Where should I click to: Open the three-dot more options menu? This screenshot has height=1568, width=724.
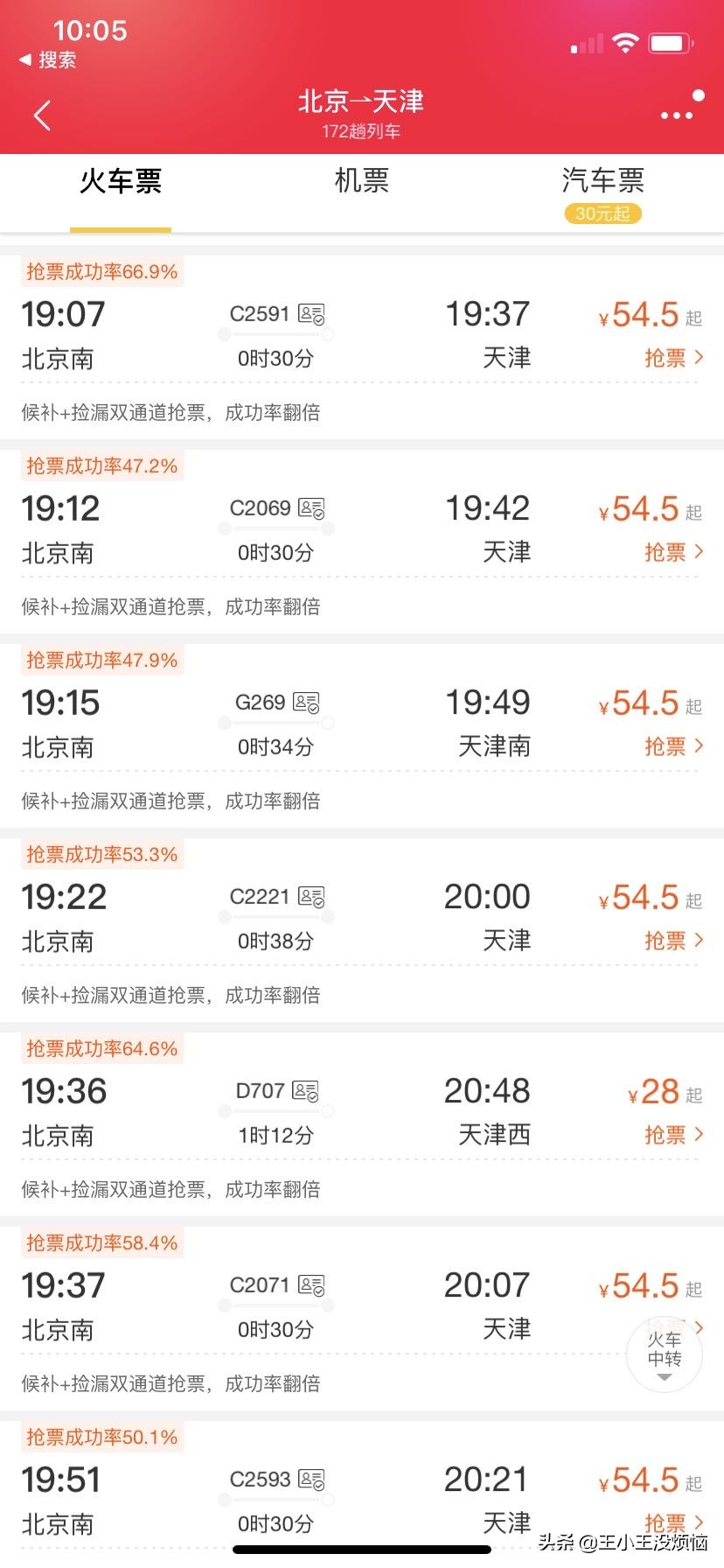tap(676, 115)
